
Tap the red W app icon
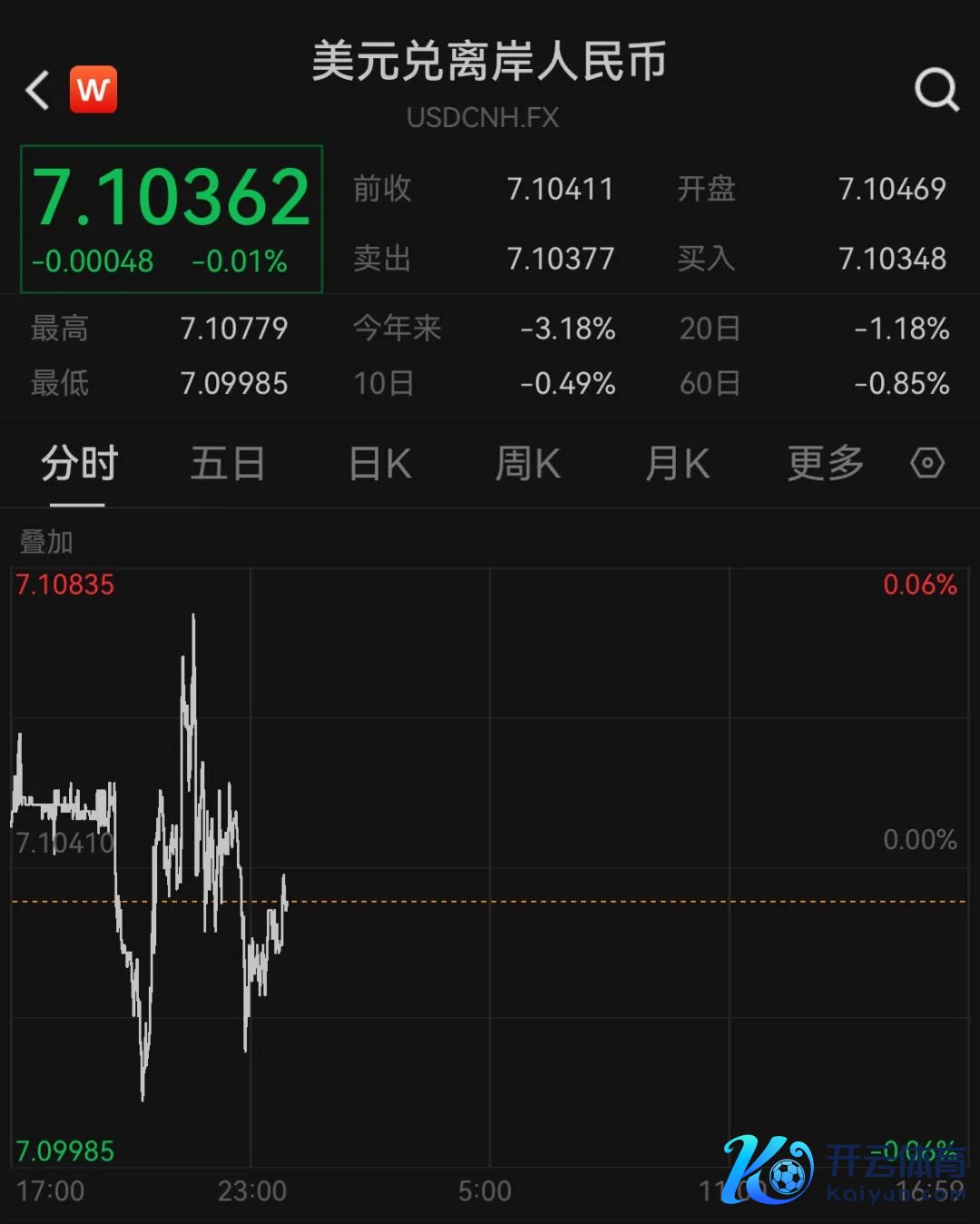point(93,90)
